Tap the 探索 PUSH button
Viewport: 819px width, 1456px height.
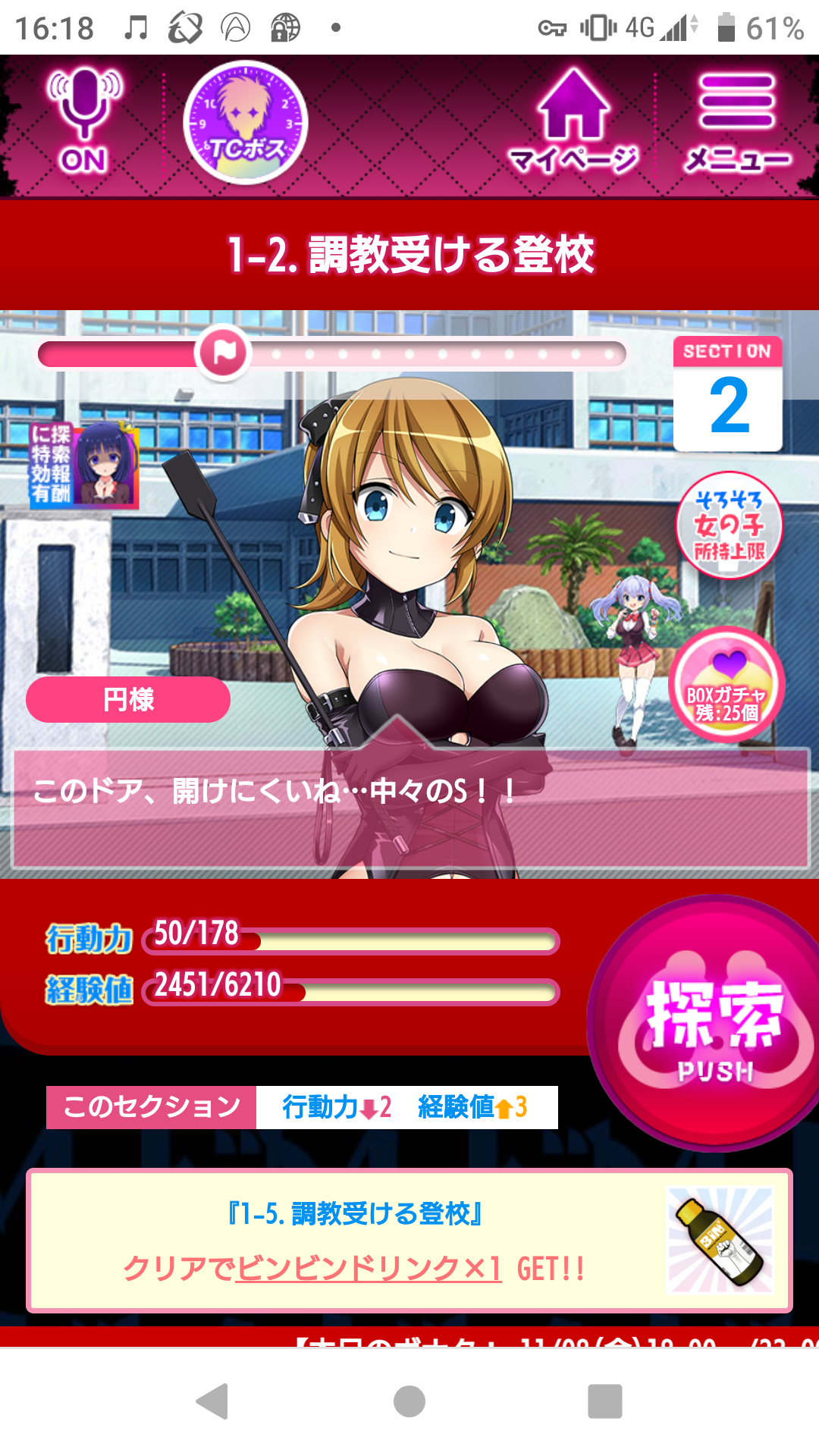pyautogui.click(x=713, y=1024)
